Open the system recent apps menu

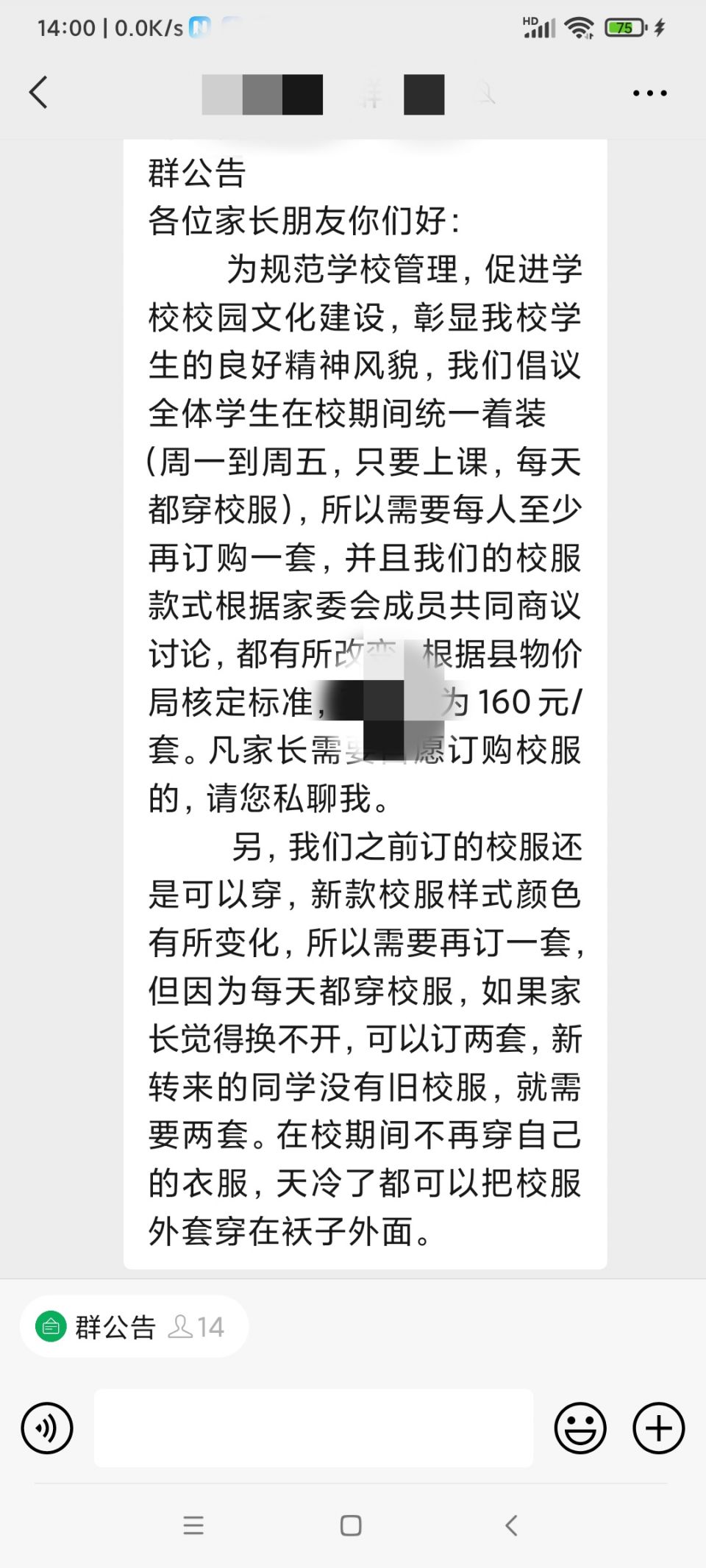(193, 1526)
